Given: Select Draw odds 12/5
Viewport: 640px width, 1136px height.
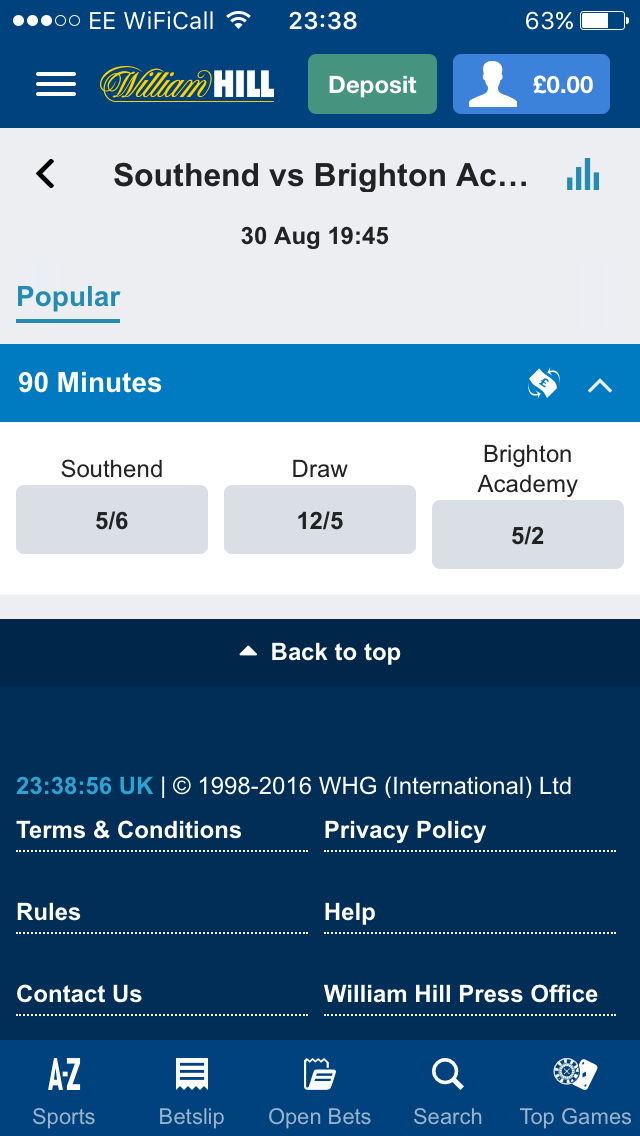Looking at the screenshot, I should point(320,519).
